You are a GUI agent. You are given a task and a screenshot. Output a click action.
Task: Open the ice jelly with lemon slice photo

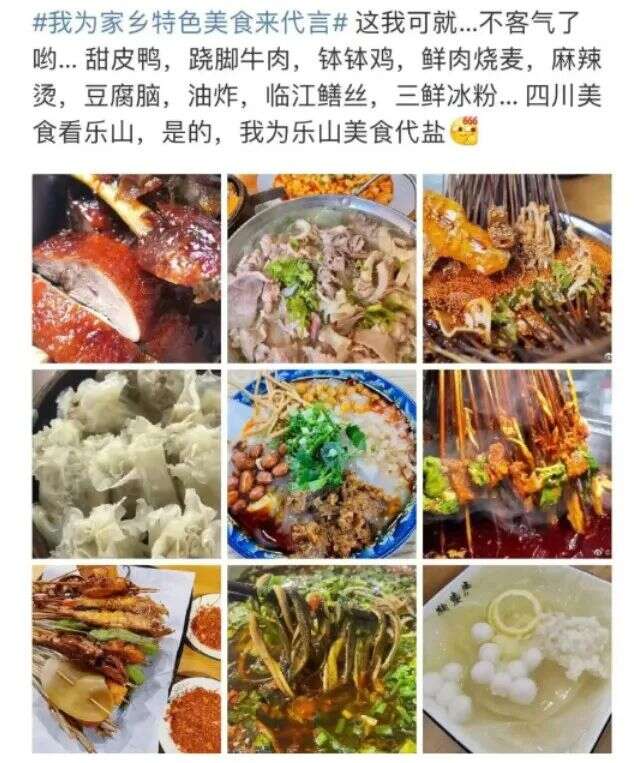point(517,659)
